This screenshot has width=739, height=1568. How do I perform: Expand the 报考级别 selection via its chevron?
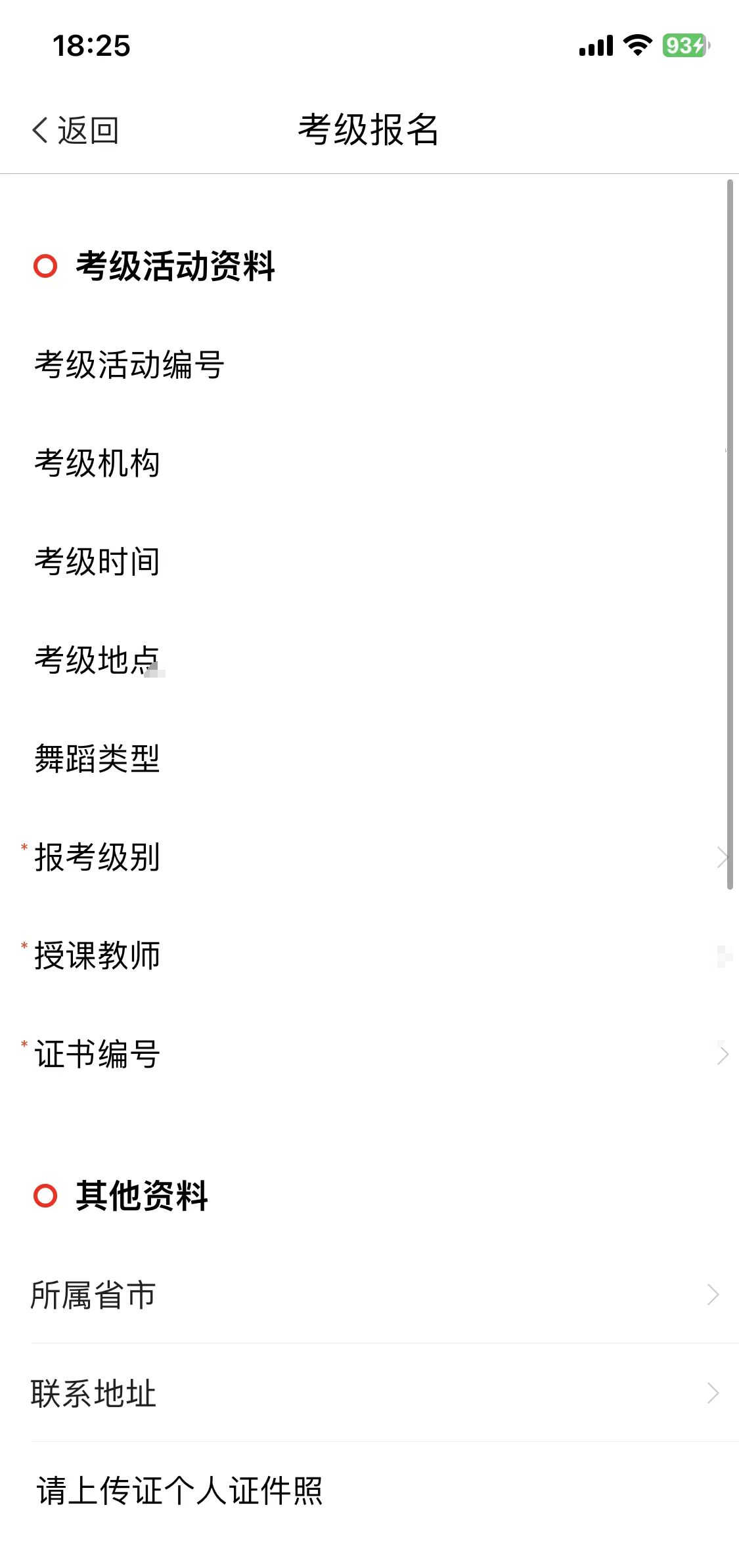(723, 857)
